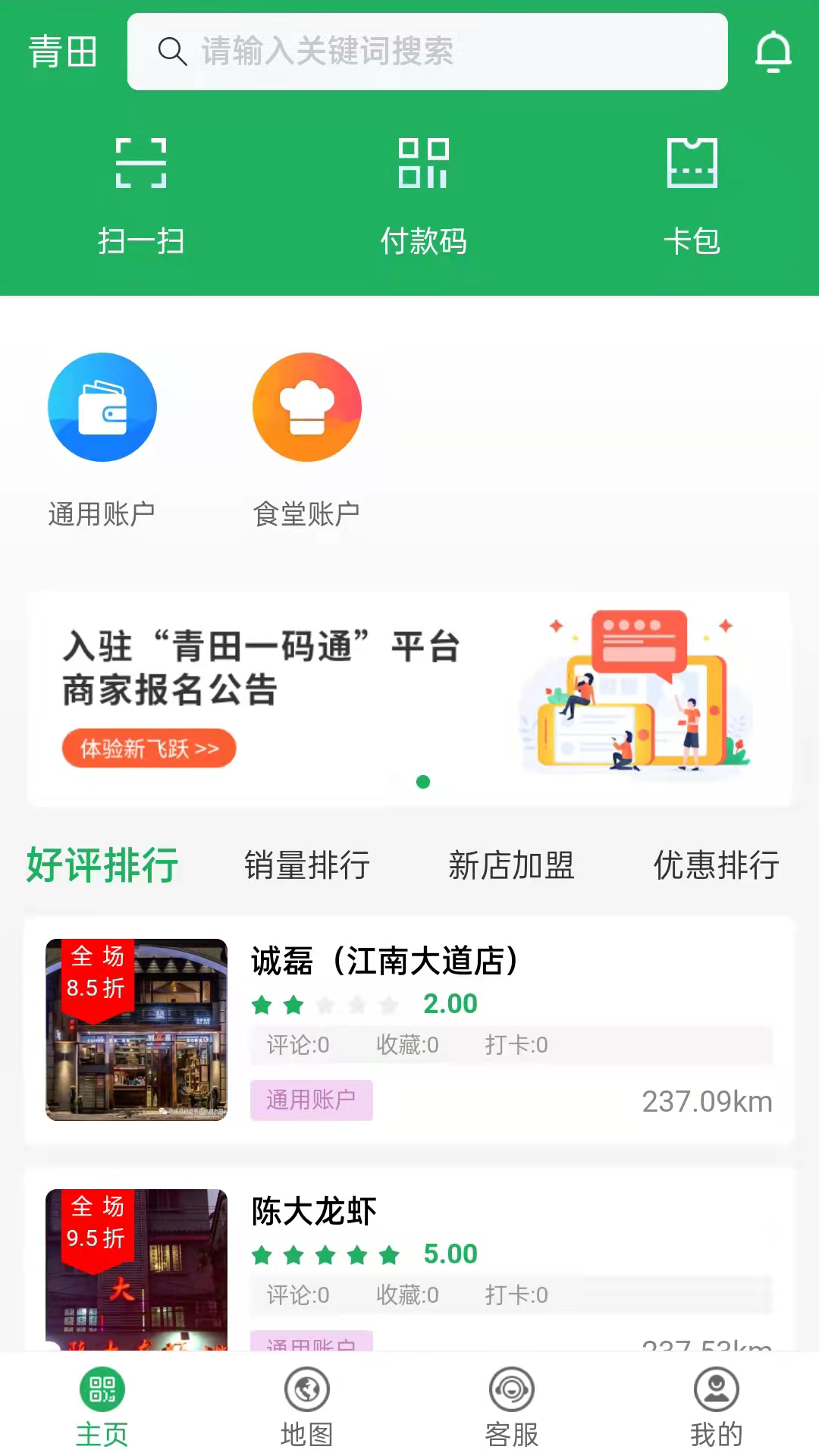Change the city from 青田

[63, 52]
